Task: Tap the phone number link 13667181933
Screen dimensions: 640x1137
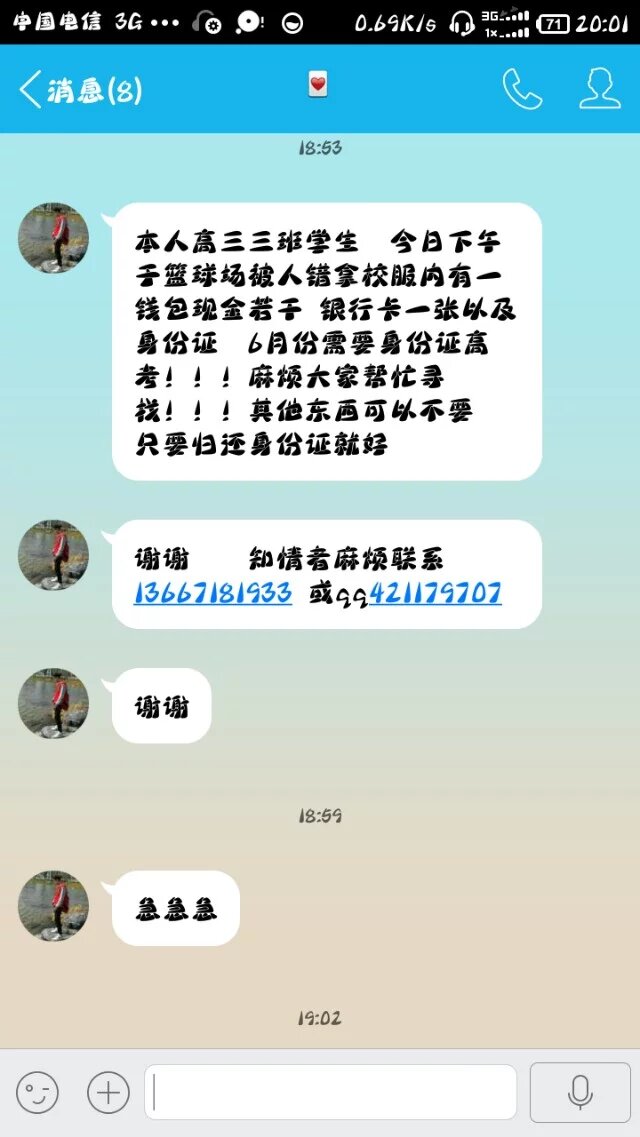Action: (x=213, y=593)
